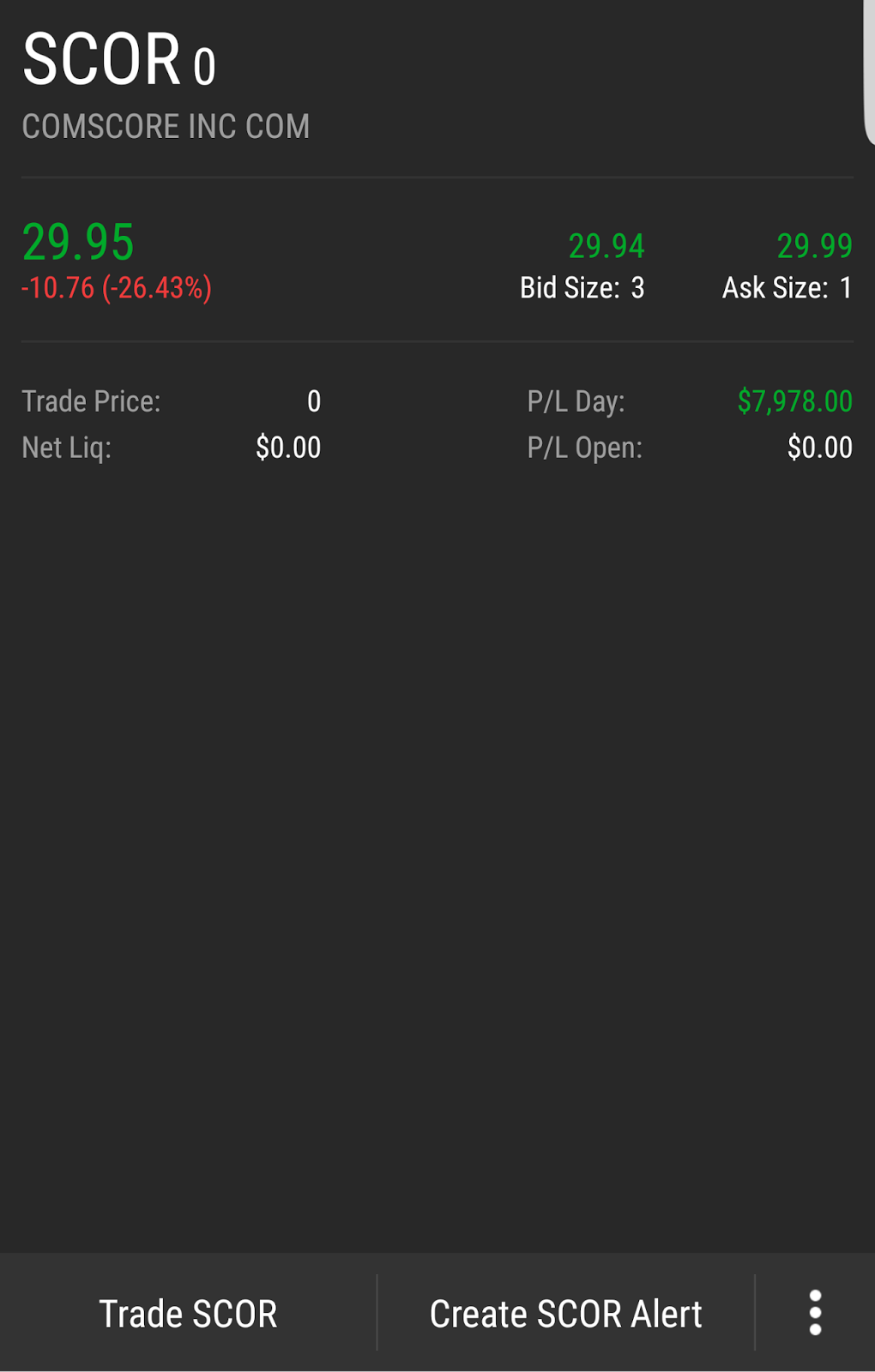Image resolution: width=875 pixels, height=1372 pixels.
Task: Select the Bid Size value 3
Action: [638, 289]
